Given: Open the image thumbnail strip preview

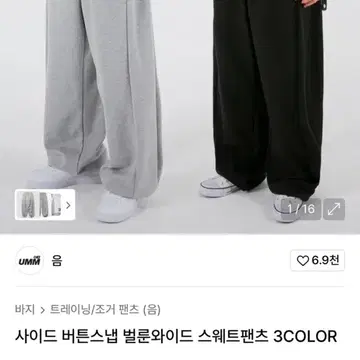Looking at the screenshot, I should tap(45, 205).
